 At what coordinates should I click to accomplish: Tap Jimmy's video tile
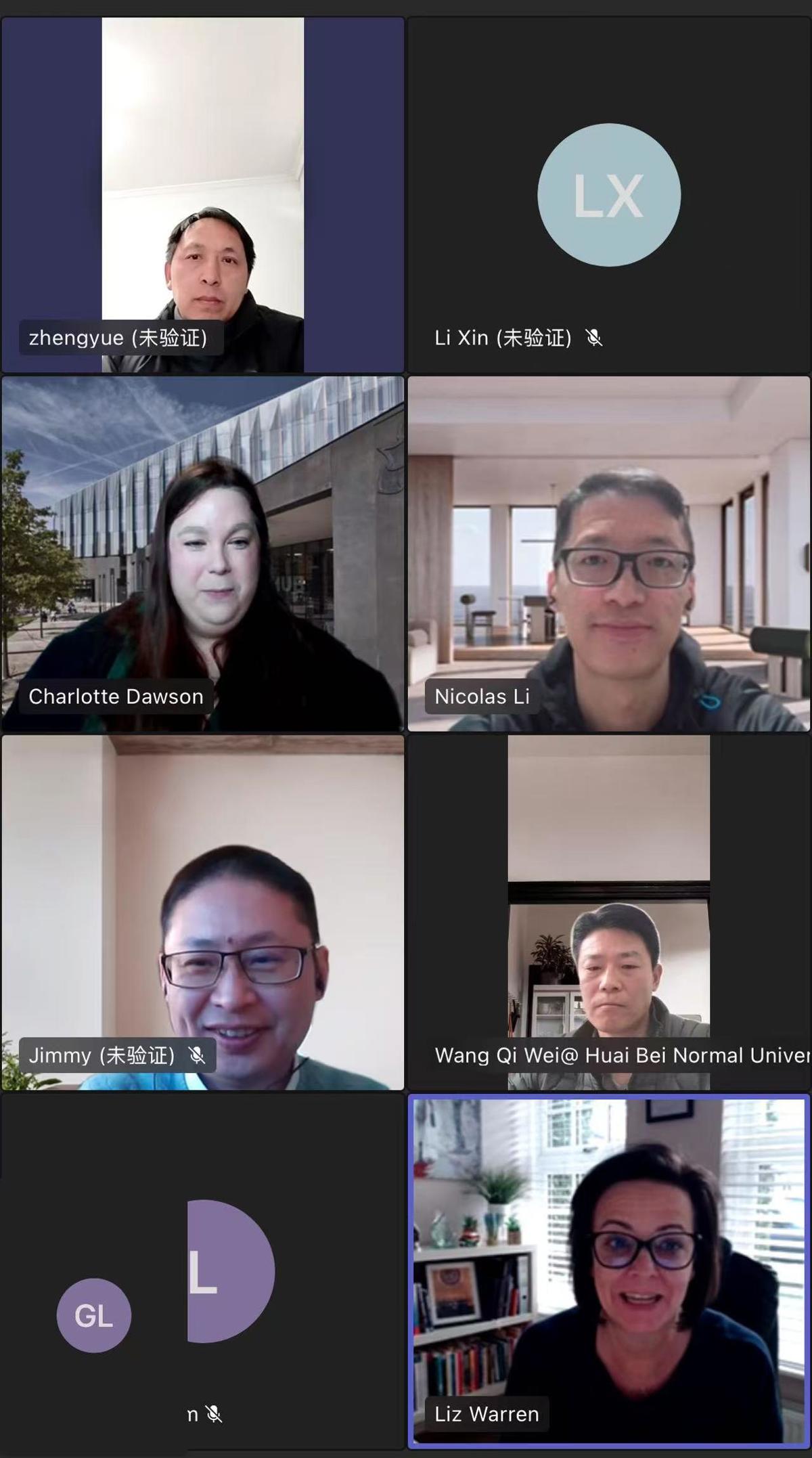point(203,912)
